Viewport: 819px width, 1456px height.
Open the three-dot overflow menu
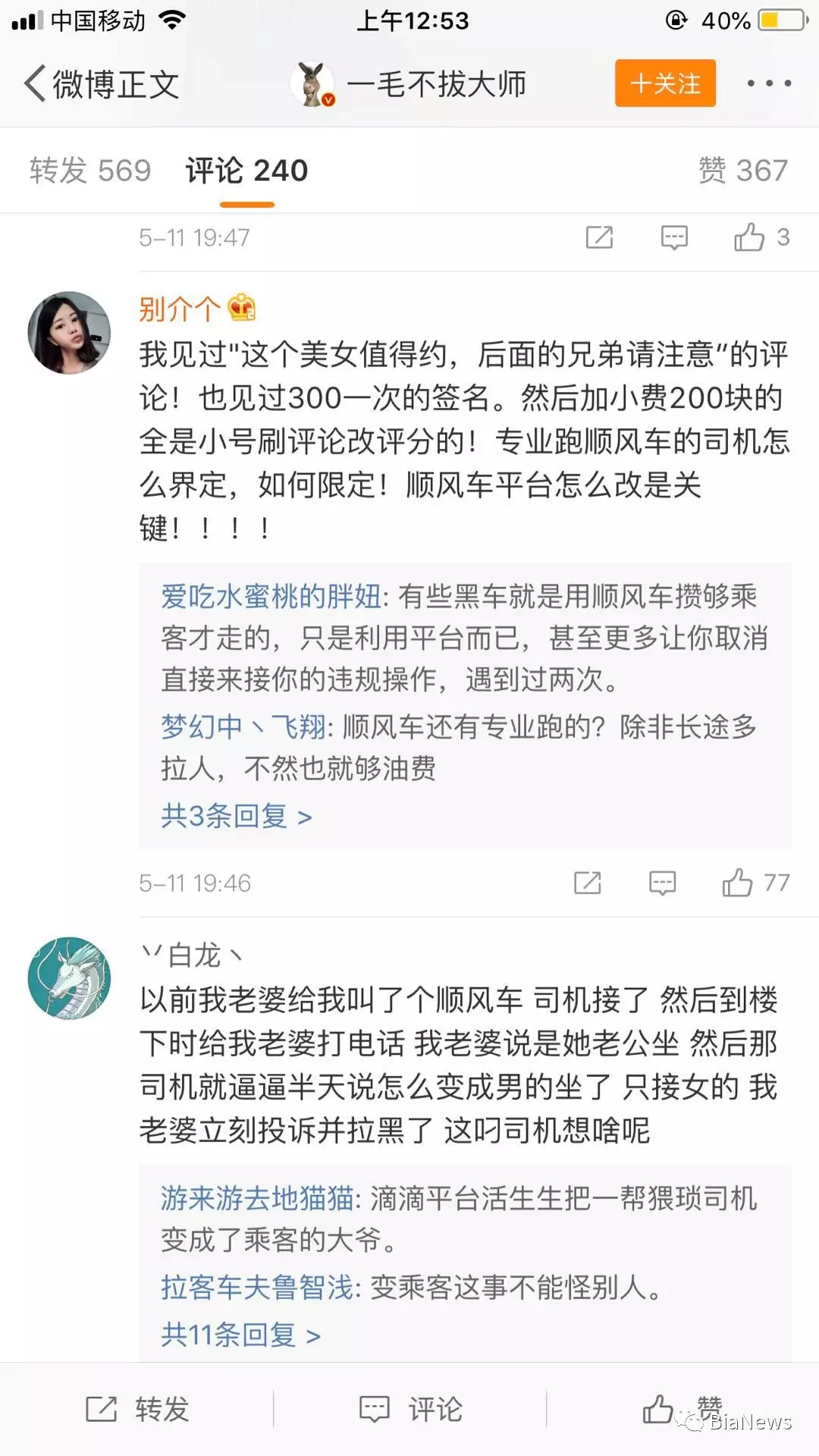(768, 83)
